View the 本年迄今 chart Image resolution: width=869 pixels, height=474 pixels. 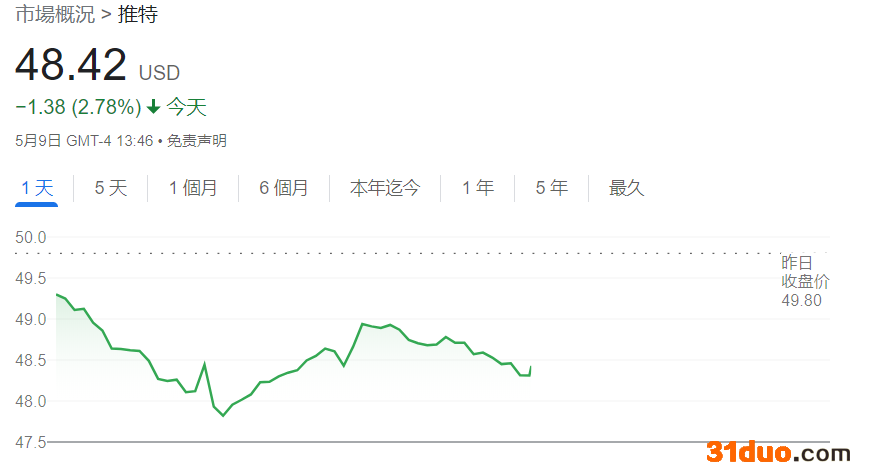pyautogui.click(x=385, y=188)
